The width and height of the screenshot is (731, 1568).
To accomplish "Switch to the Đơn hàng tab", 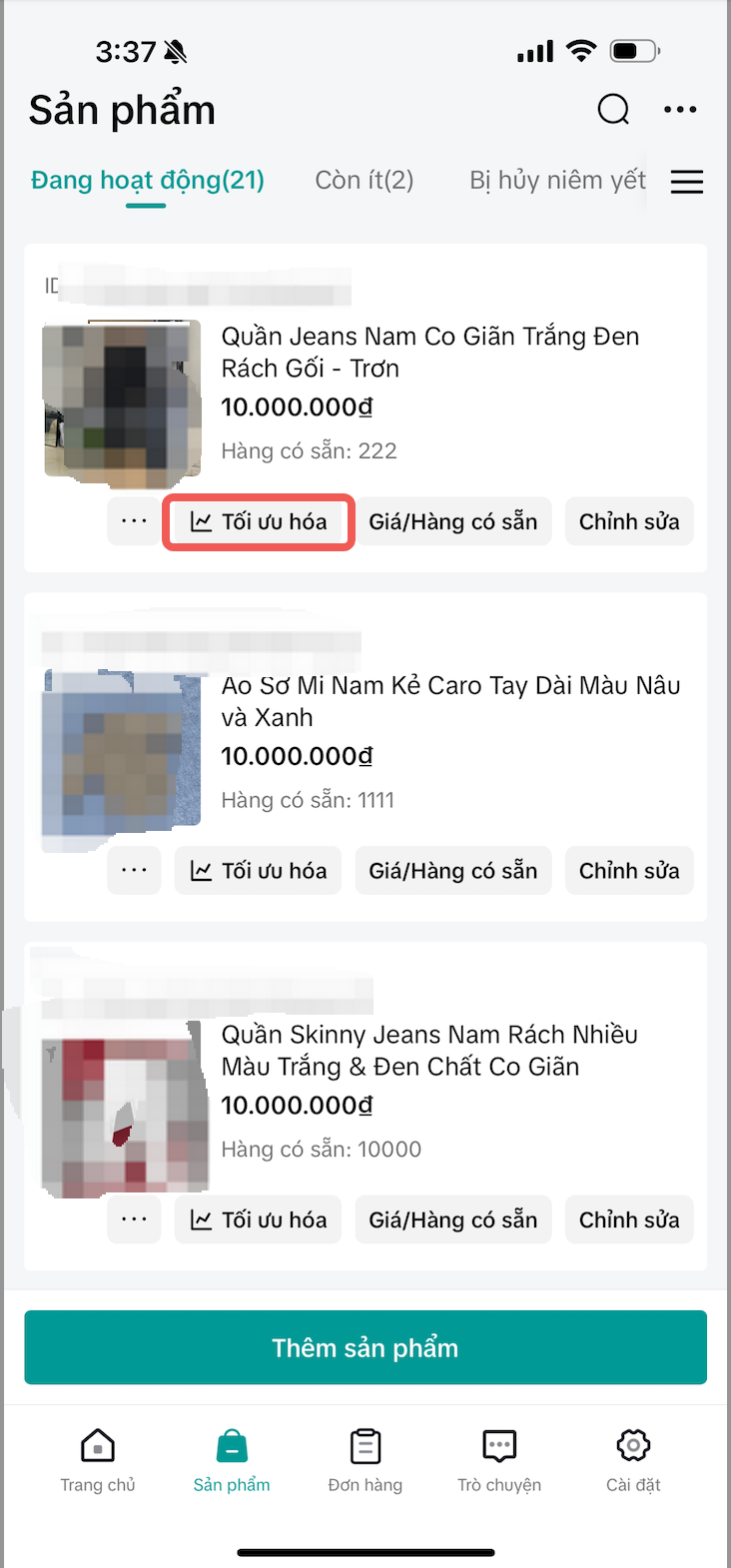I will pyautogui.click(x=365, y=1459).
